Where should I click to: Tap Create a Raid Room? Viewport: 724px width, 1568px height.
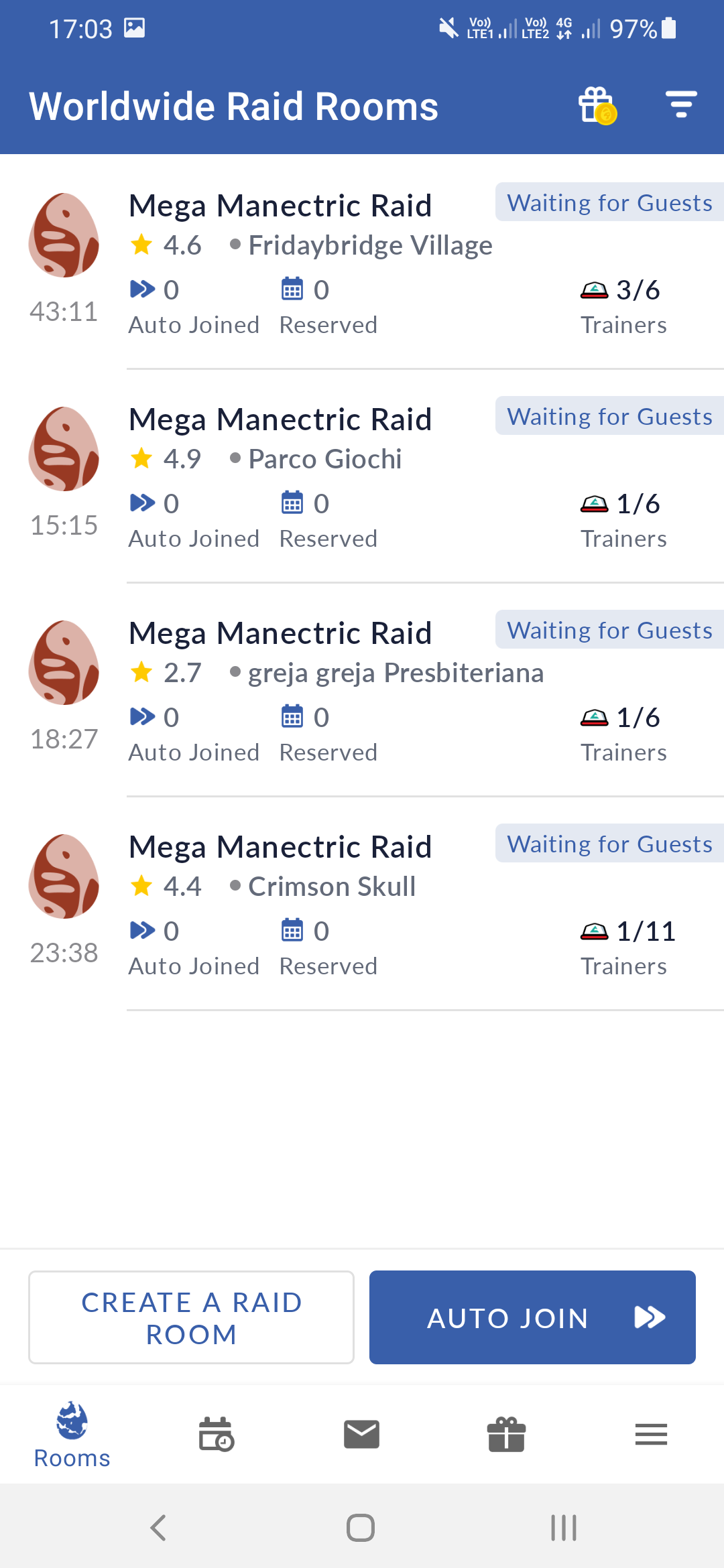191,1317
